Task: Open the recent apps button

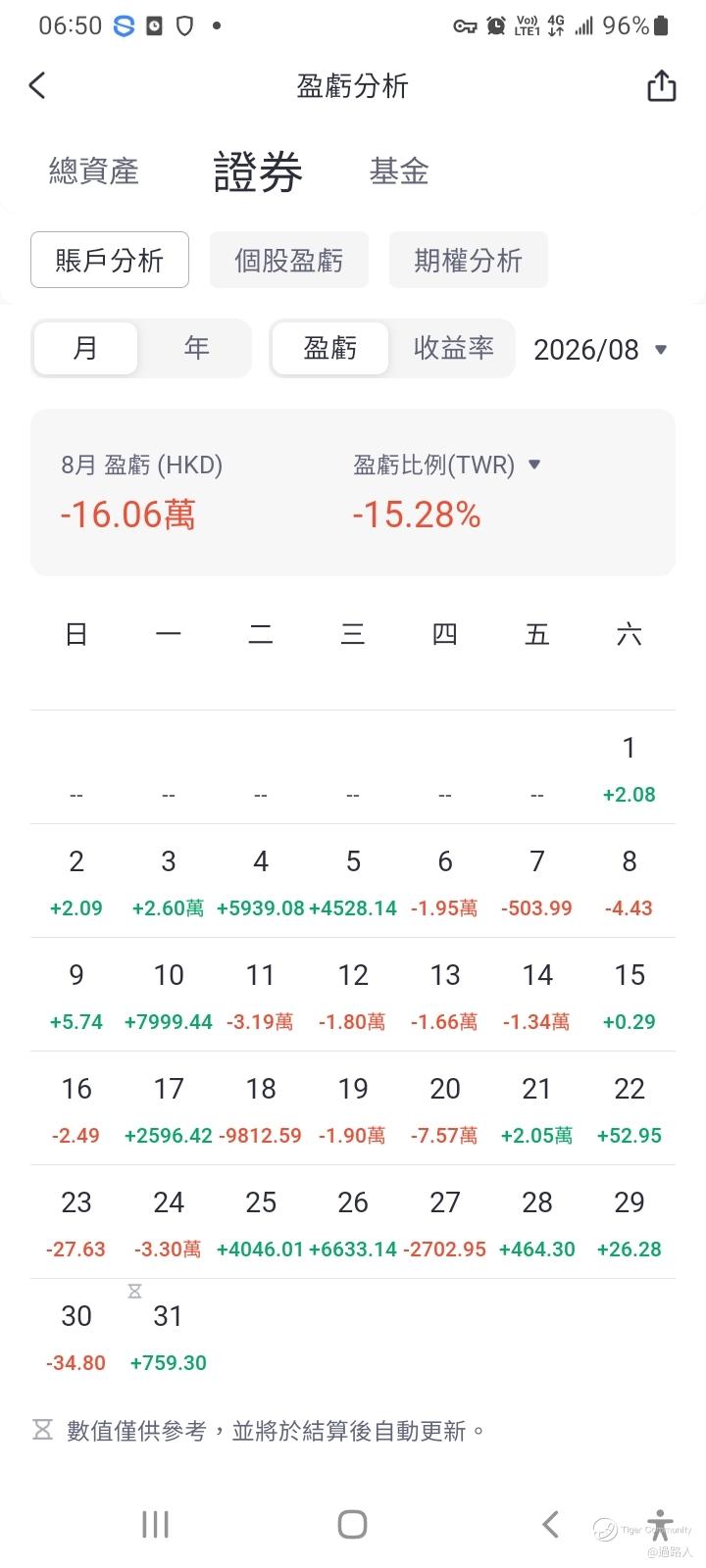Action: [155, 1524]
